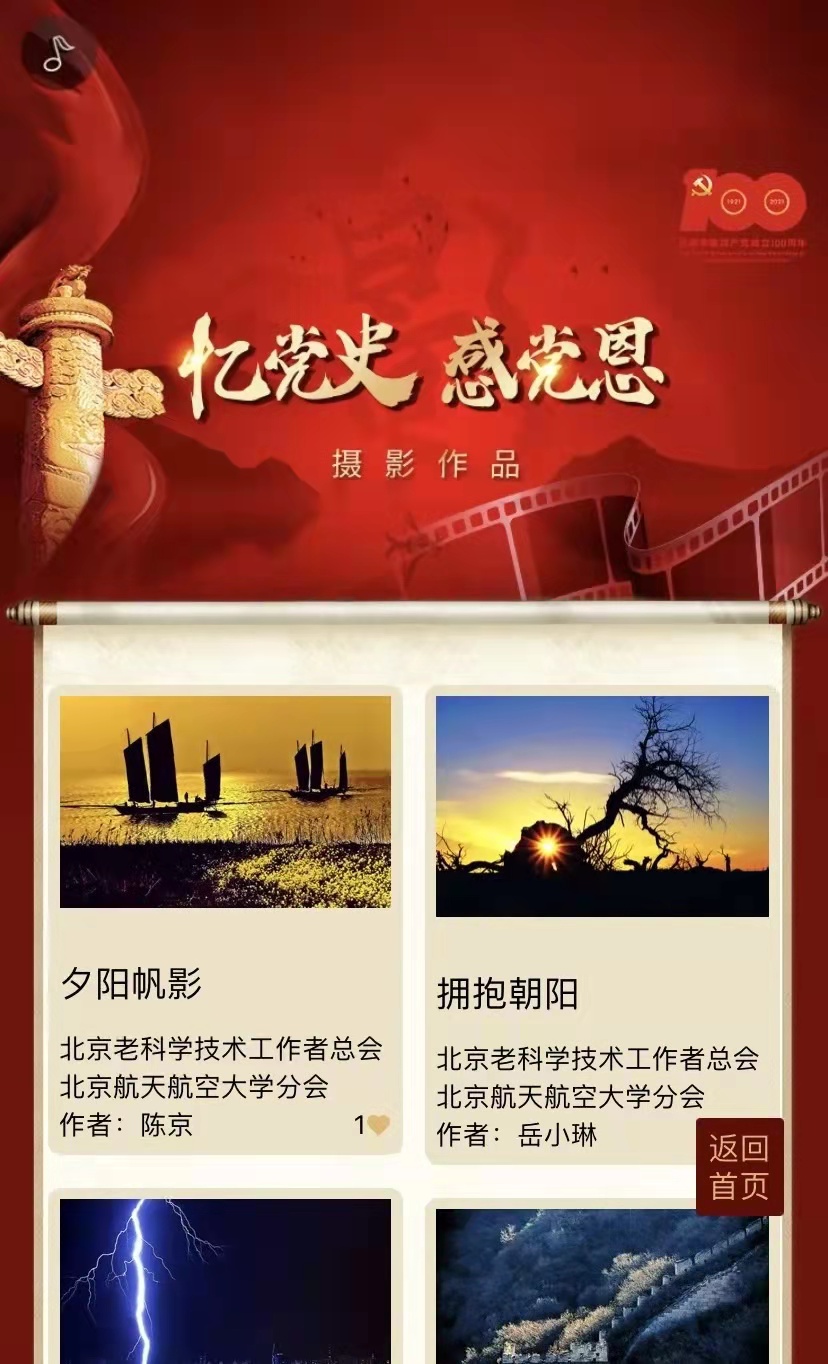Open the 夕阳帆影 photo card
The width and height of the screenshot is (828, 1364).
[x=225, y=802]
